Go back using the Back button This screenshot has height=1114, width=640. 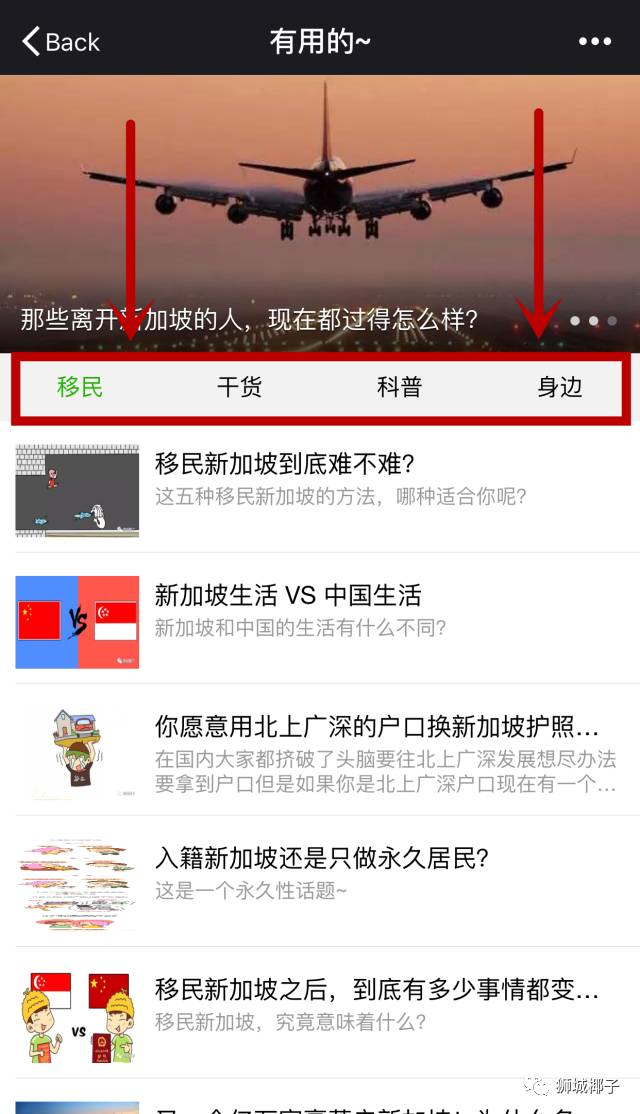coord(60,42)
